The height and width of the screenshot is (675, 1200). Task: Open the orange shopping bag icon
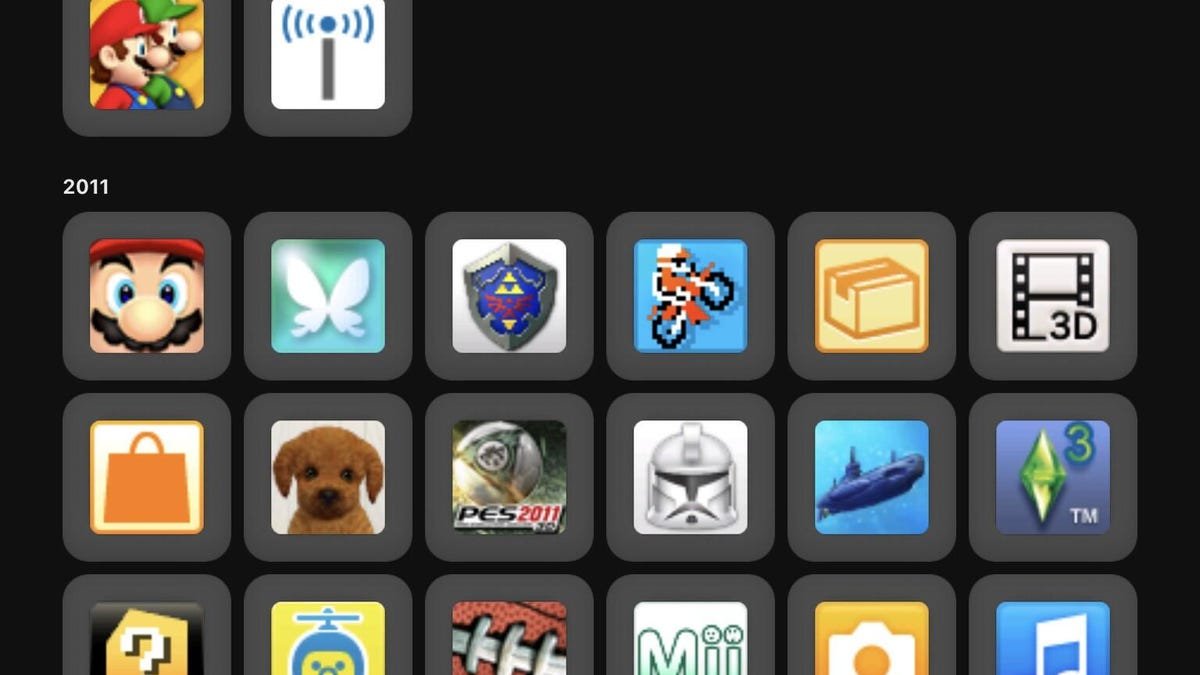click(147, 477)
